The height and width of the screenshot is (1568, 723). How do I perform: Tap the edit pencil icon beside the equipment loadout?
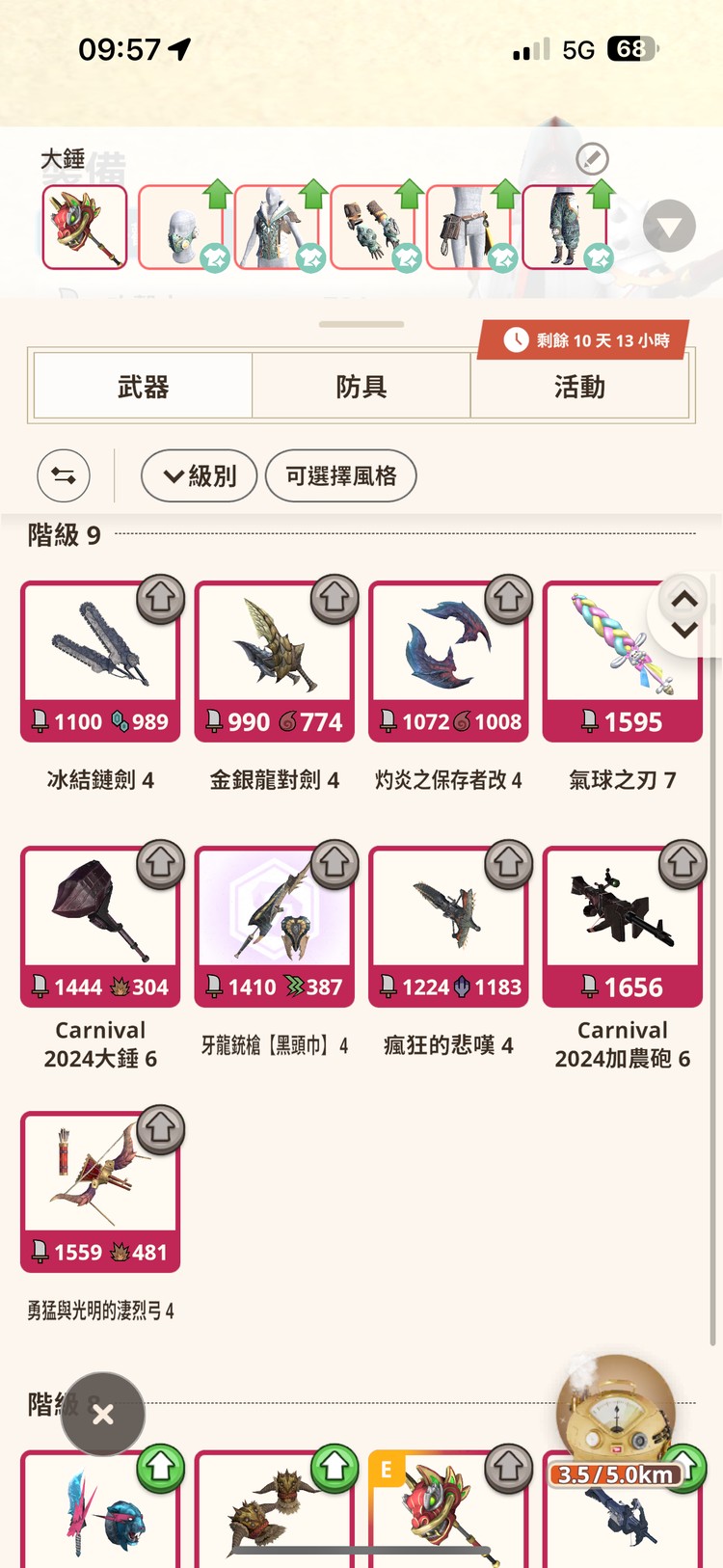click(592, 158)
